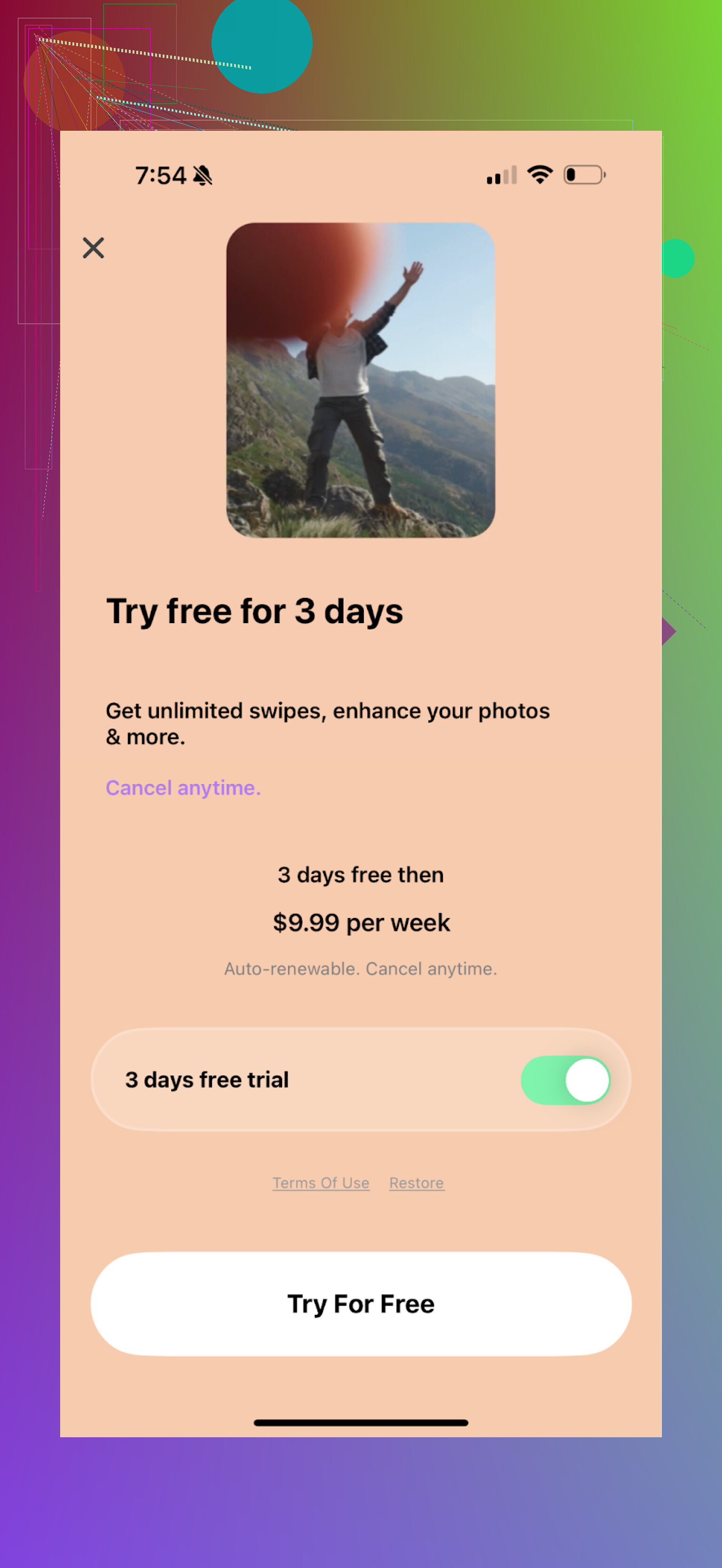Close the free trial offer screen

click(x=93, y=248)
